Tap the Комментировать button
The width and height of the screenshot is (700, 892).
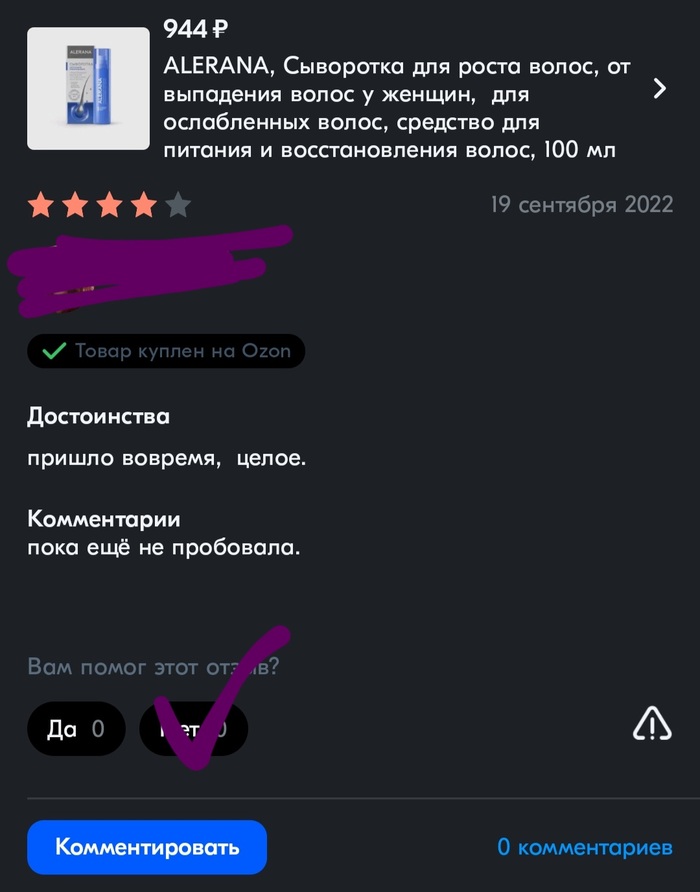coord(147,847)
